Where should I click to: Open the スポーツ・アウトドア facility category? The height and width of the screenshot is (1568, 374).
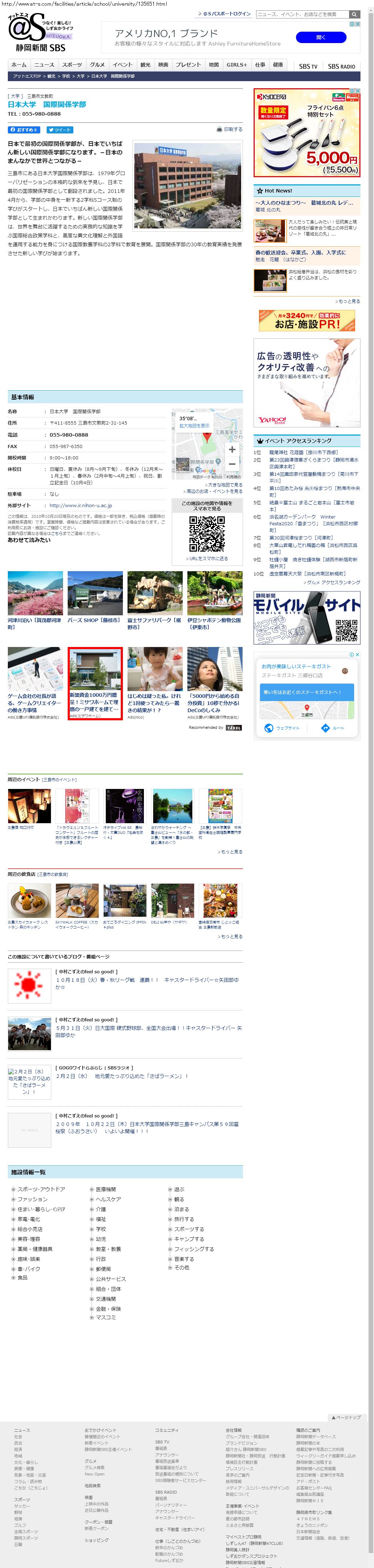[x=41, y=1189]
